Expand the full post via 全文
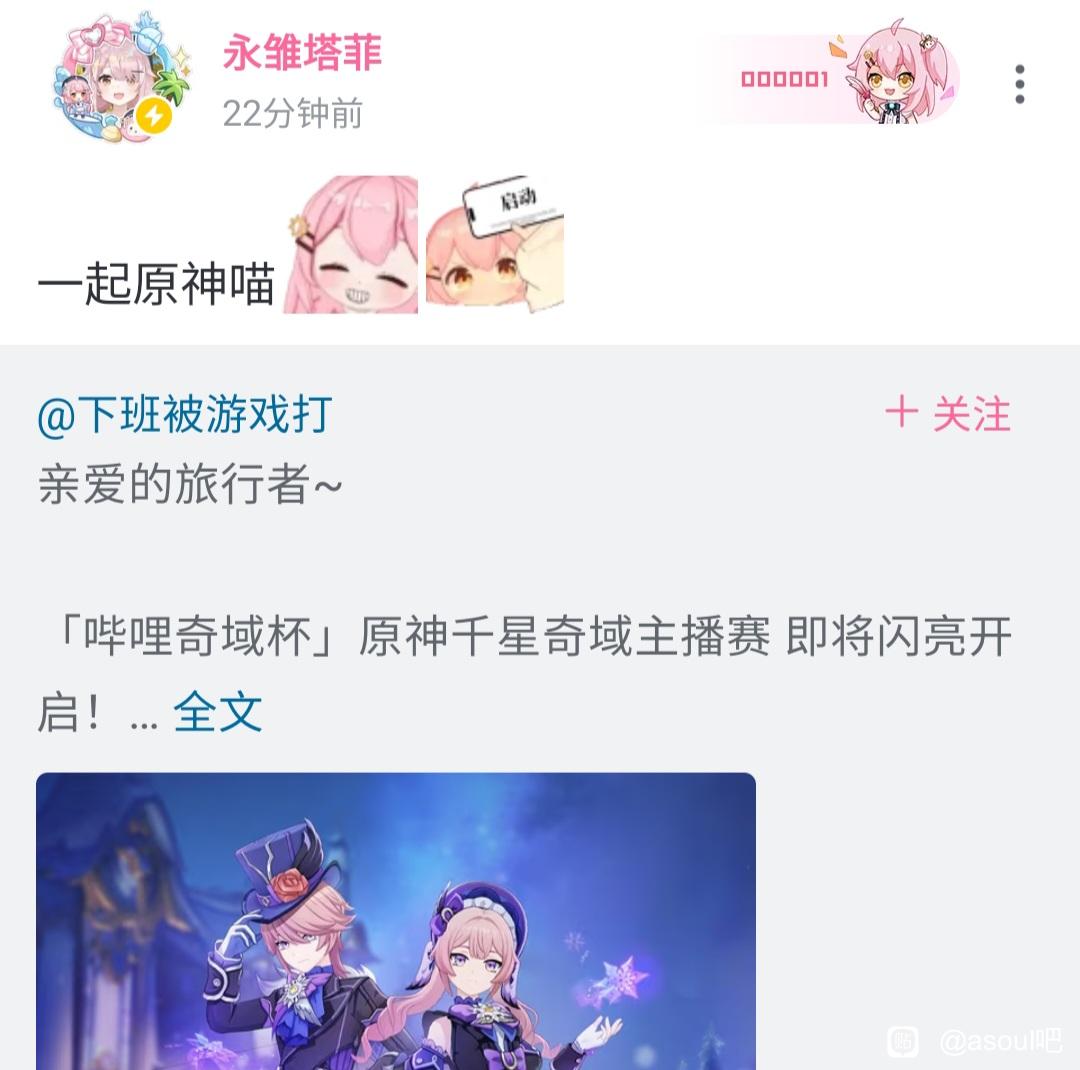 click(217, 713)
